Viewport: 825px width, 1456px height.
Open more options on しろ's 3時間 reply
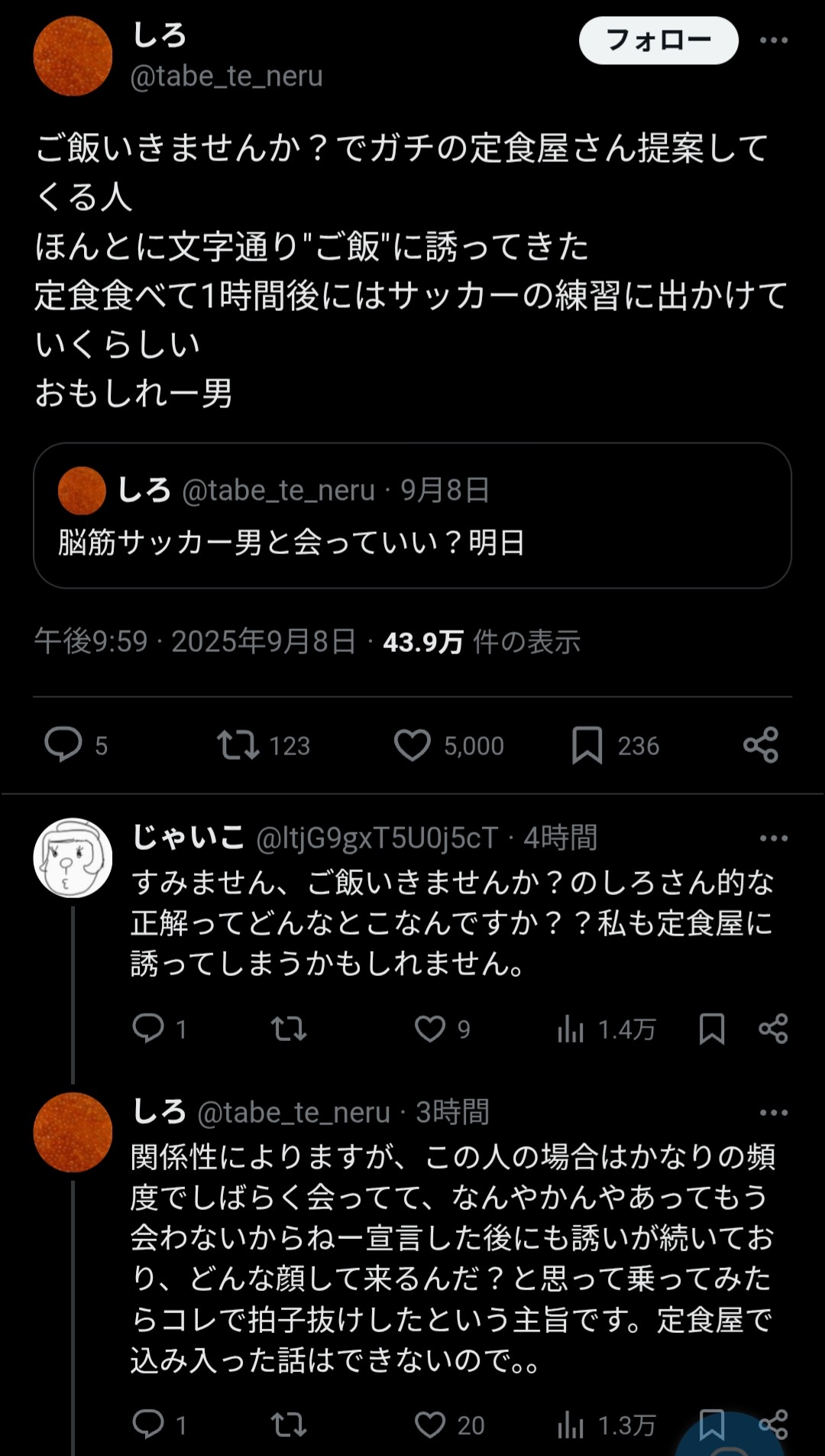tap(773, 1113)
